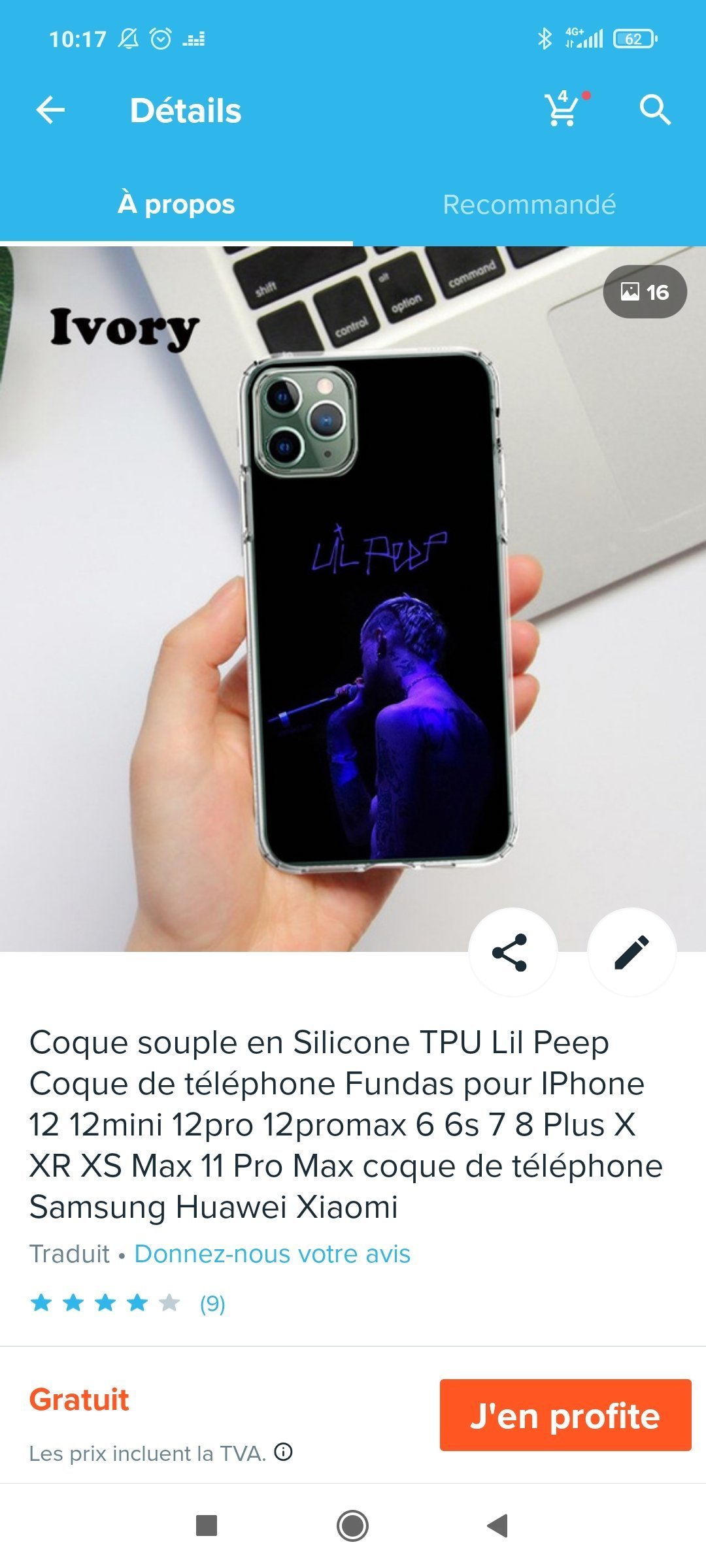706x1568 pixels.
Task: Open the shopping cart
Action: click(563, 109)
